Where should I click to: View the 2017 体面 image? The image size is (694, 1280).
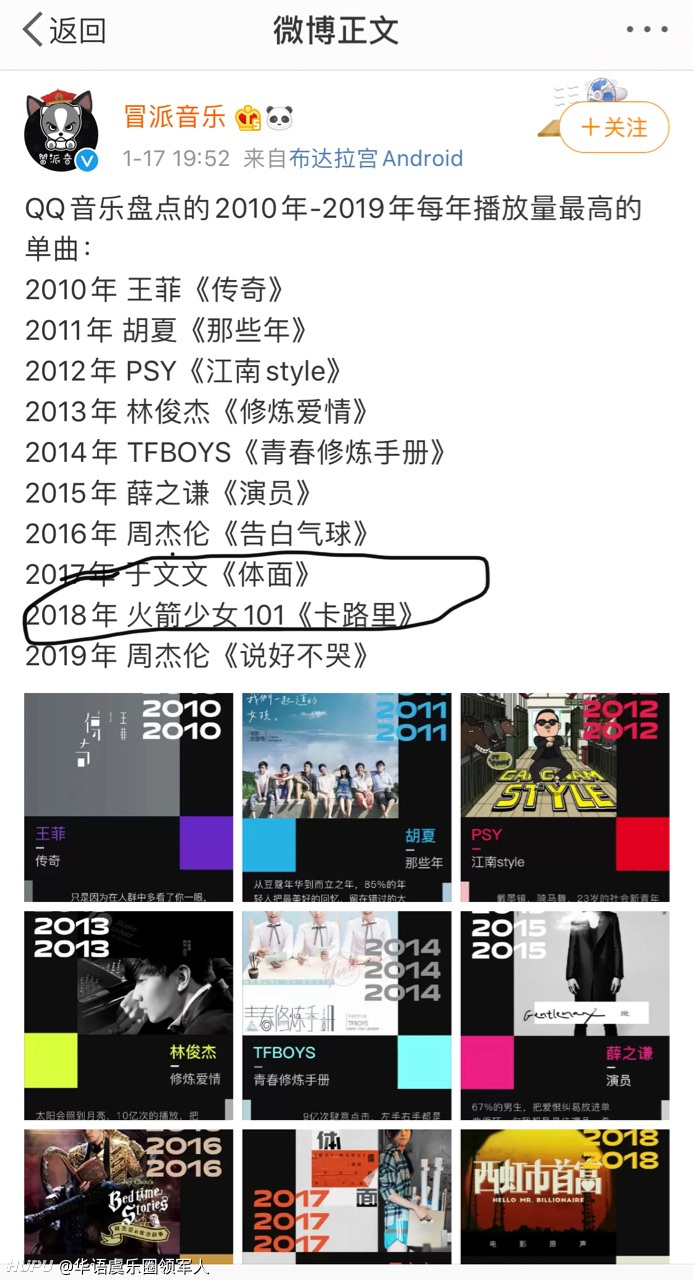point(346,1197)
